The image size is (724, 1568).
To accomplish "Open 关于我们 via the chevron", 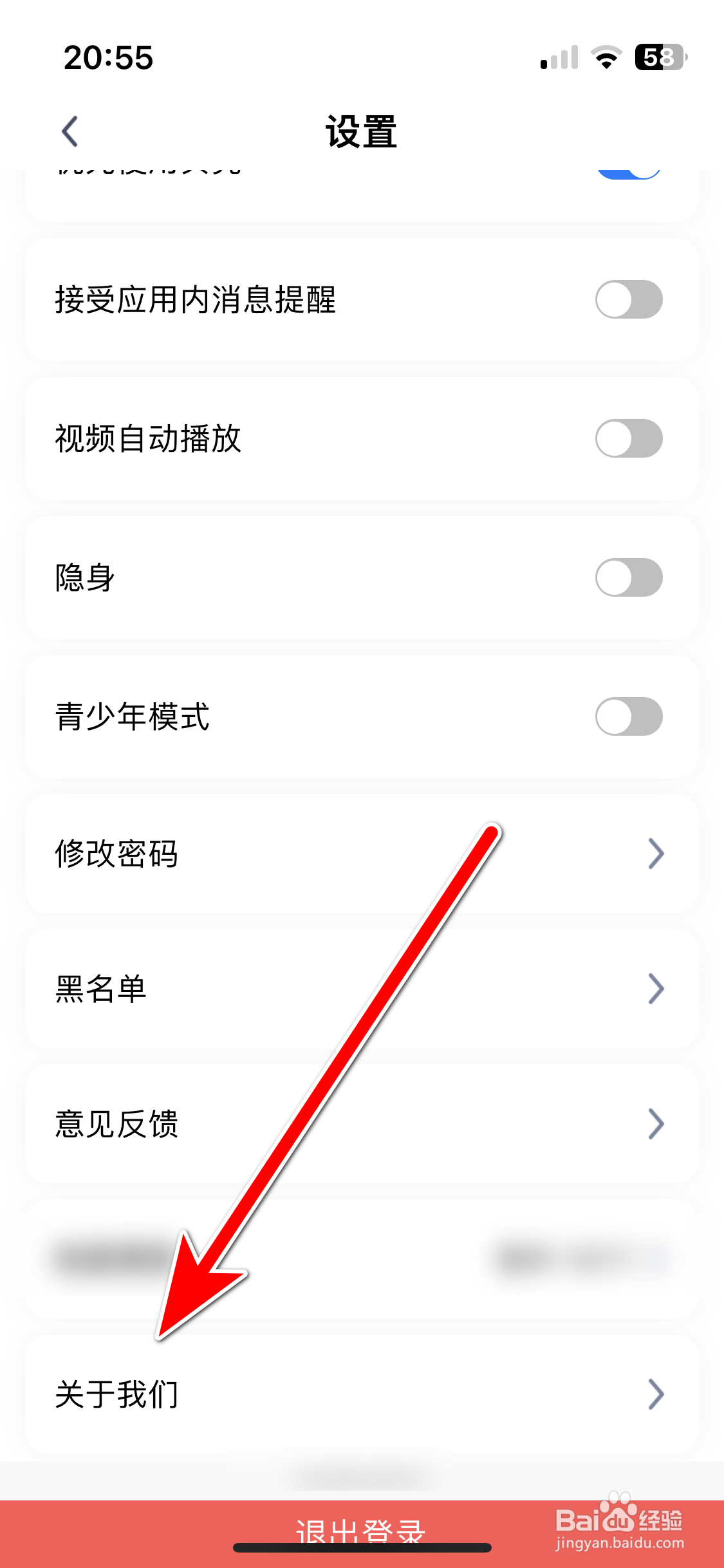I will point(656,1394).
